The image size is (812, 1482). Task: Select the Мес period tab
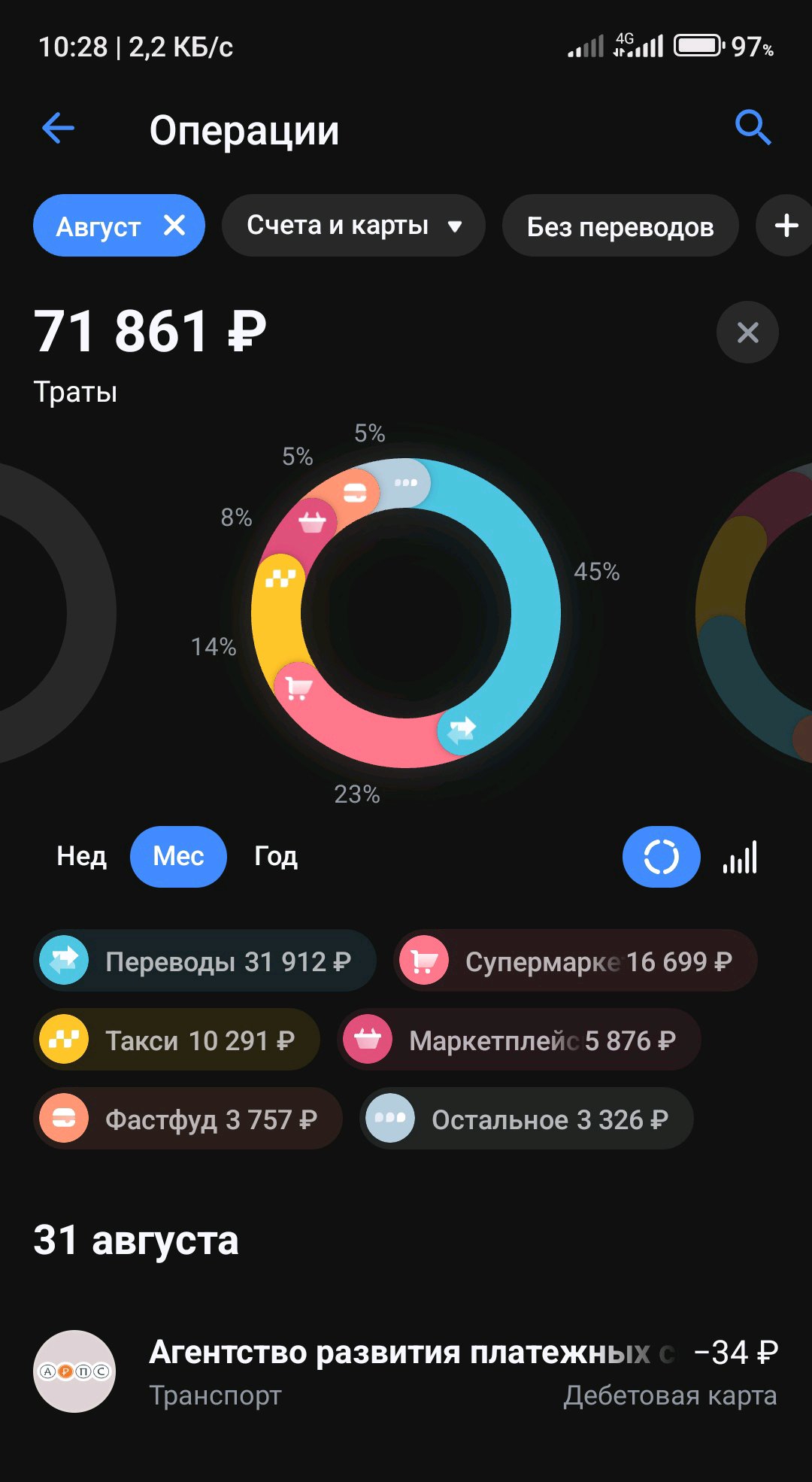coord(178,856)
